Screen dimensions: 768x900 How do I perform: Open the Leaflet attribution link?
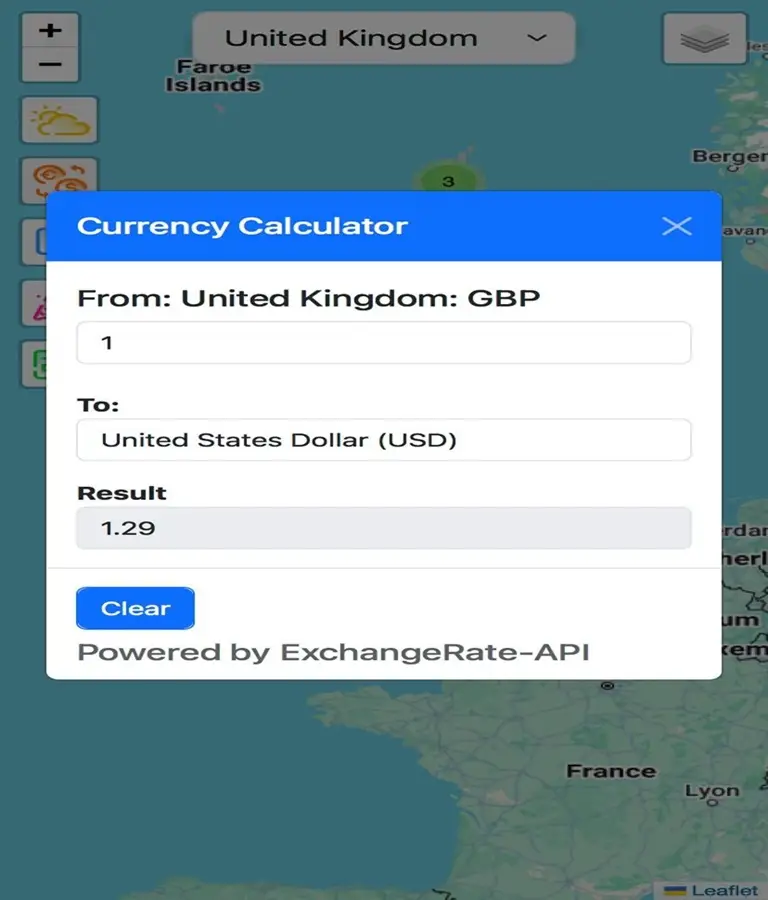click(x=724, y=890)
